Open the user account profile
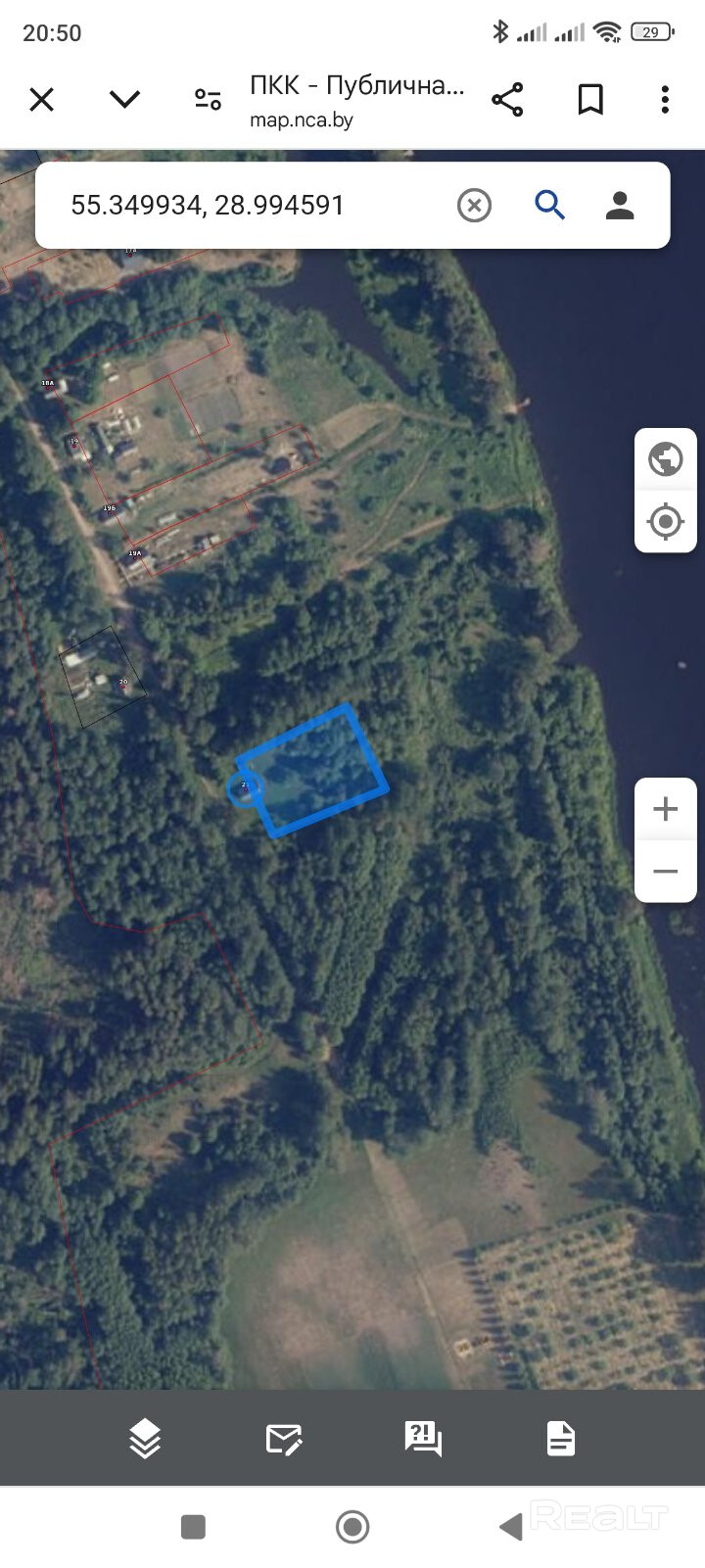Screen dimensions: 705x1568 pyautogui.click(x=620, y=206)
